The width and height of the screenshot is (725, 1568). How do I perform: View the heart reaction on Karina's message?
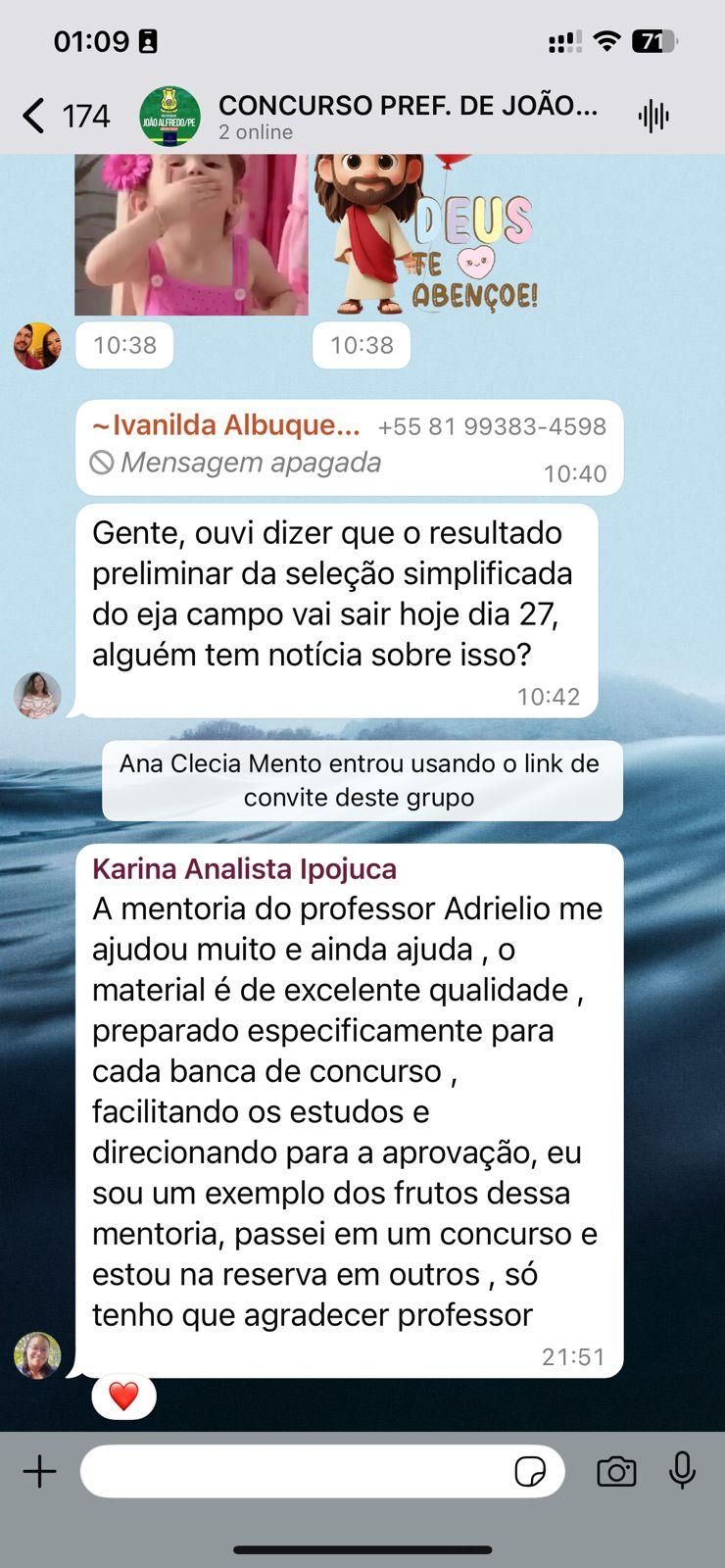coord(123,1396)
